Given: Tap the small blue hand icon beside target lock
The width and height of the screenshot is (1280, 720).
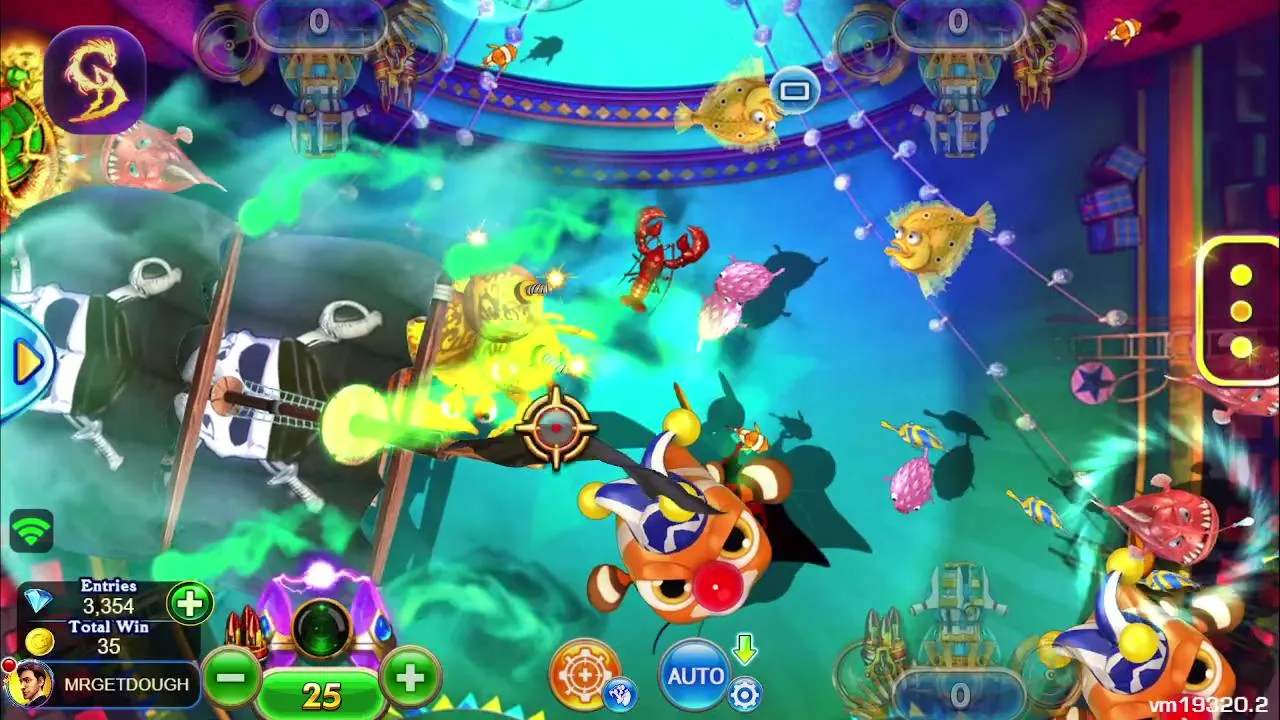Looking at the screenshot, I should pos(620,693).
